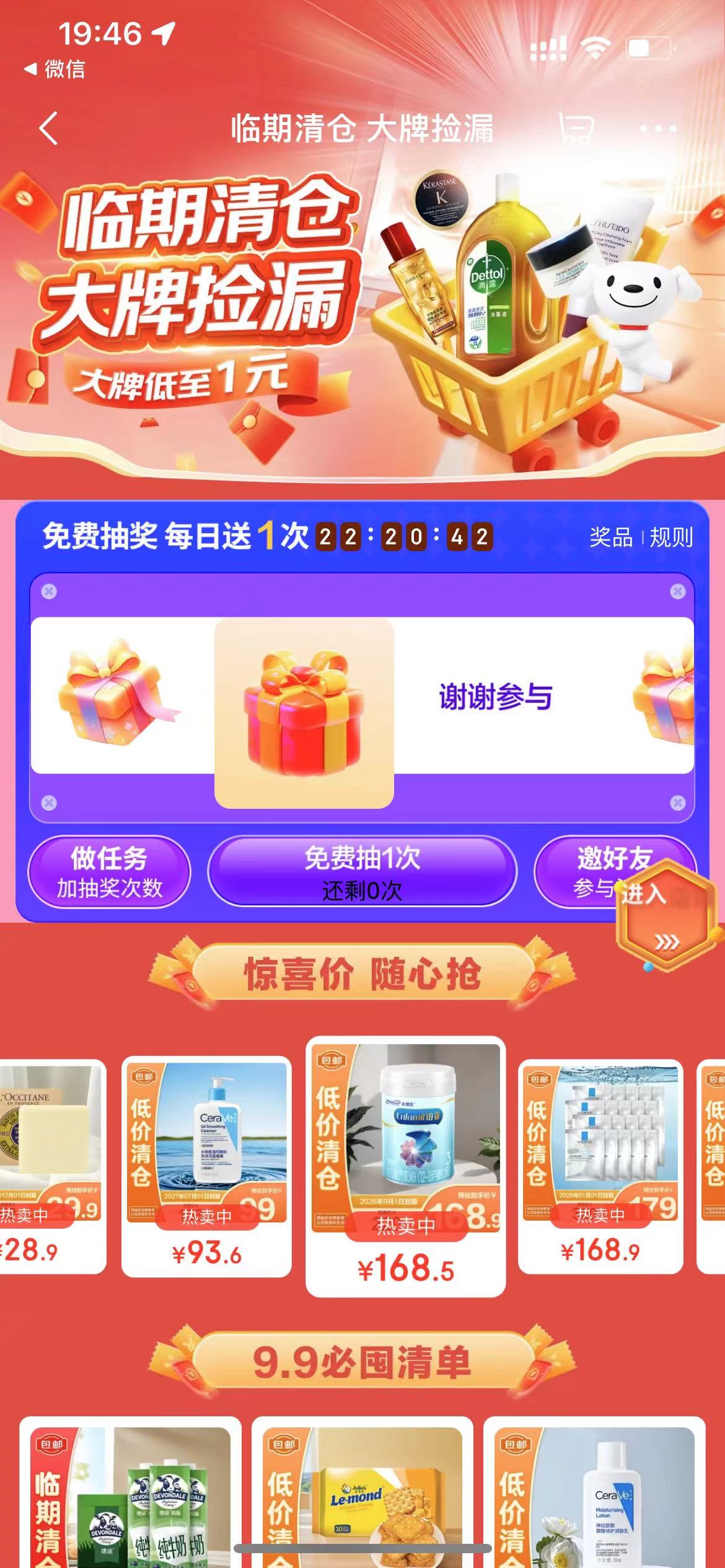Open the Devondale 纯牛奶 product card
The image size is (725, 1568).
(130, 1499)
